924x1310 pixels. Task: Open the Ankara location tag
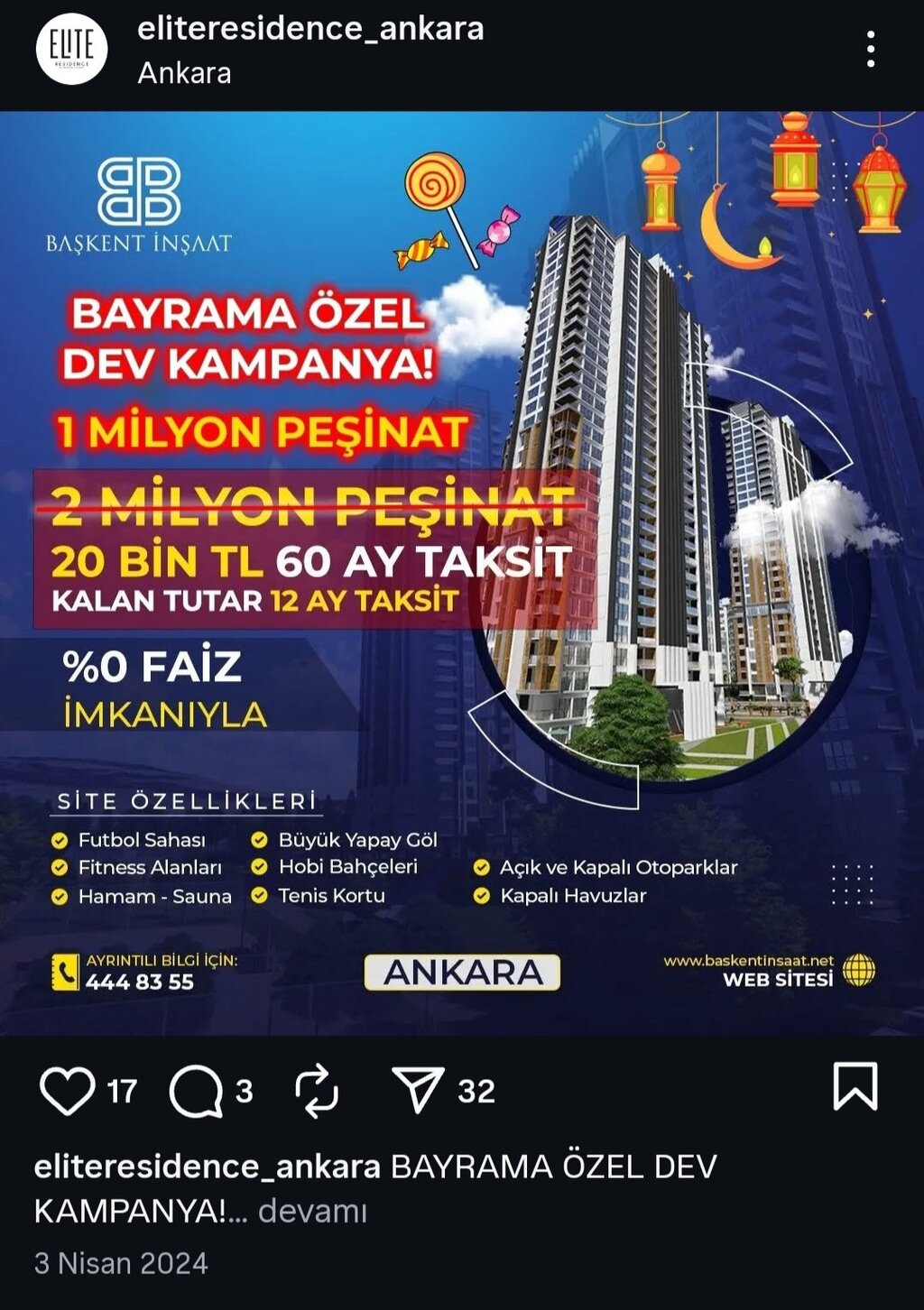(x=184, y=73)
